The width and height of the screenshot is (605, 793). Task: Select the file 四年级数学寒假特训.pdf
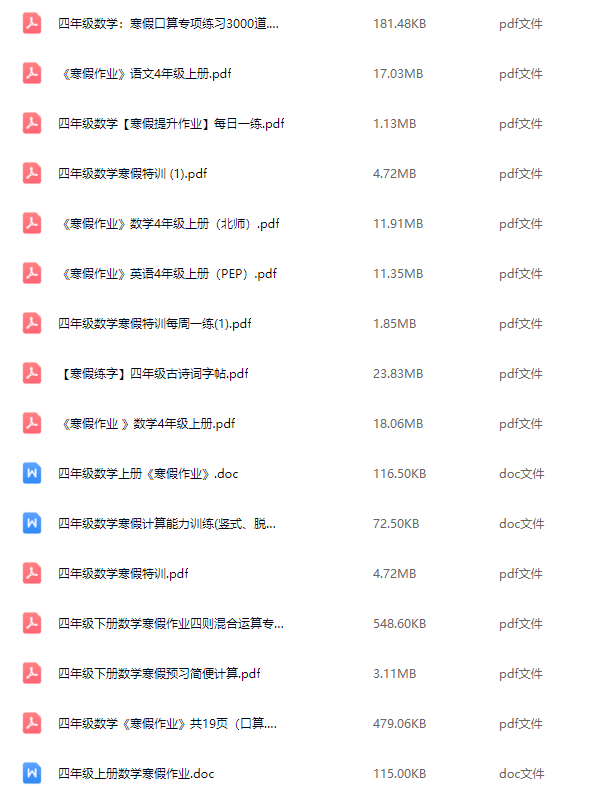click(x=123, y=574)
